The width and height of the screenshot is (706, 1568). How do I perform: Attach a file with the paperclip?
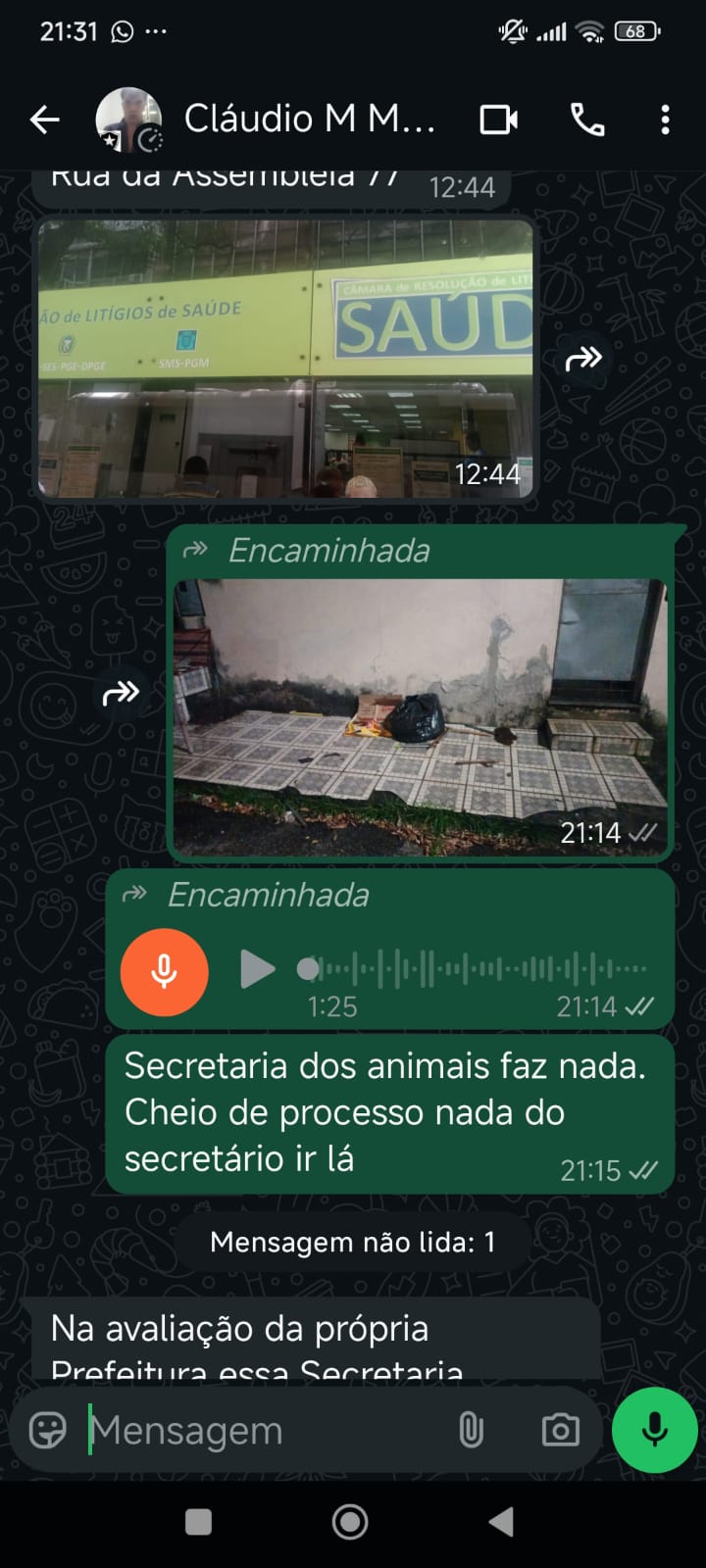pyautogui.click(x=472, y=1431)
